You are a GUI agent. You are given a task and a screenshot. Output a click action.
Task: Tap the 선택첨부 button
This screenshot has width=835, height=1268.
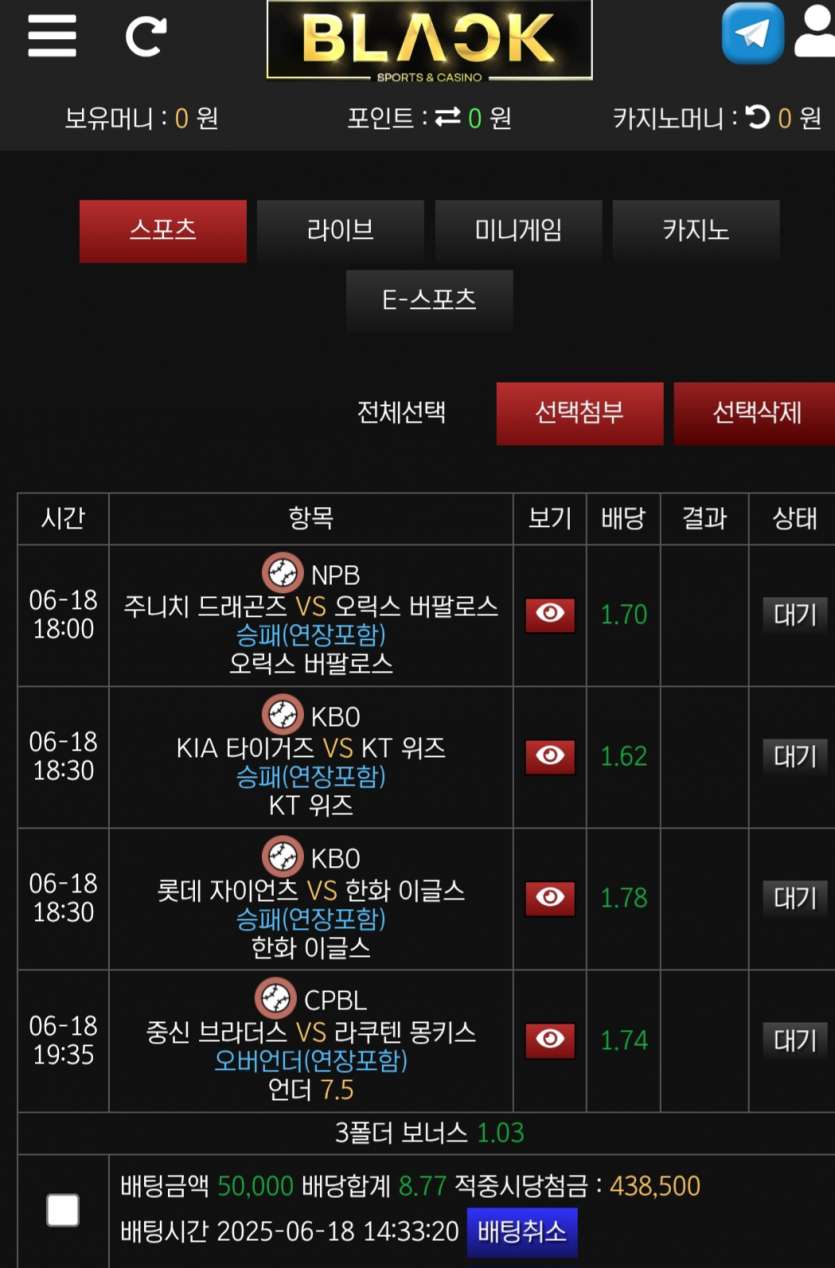(579, 413)
